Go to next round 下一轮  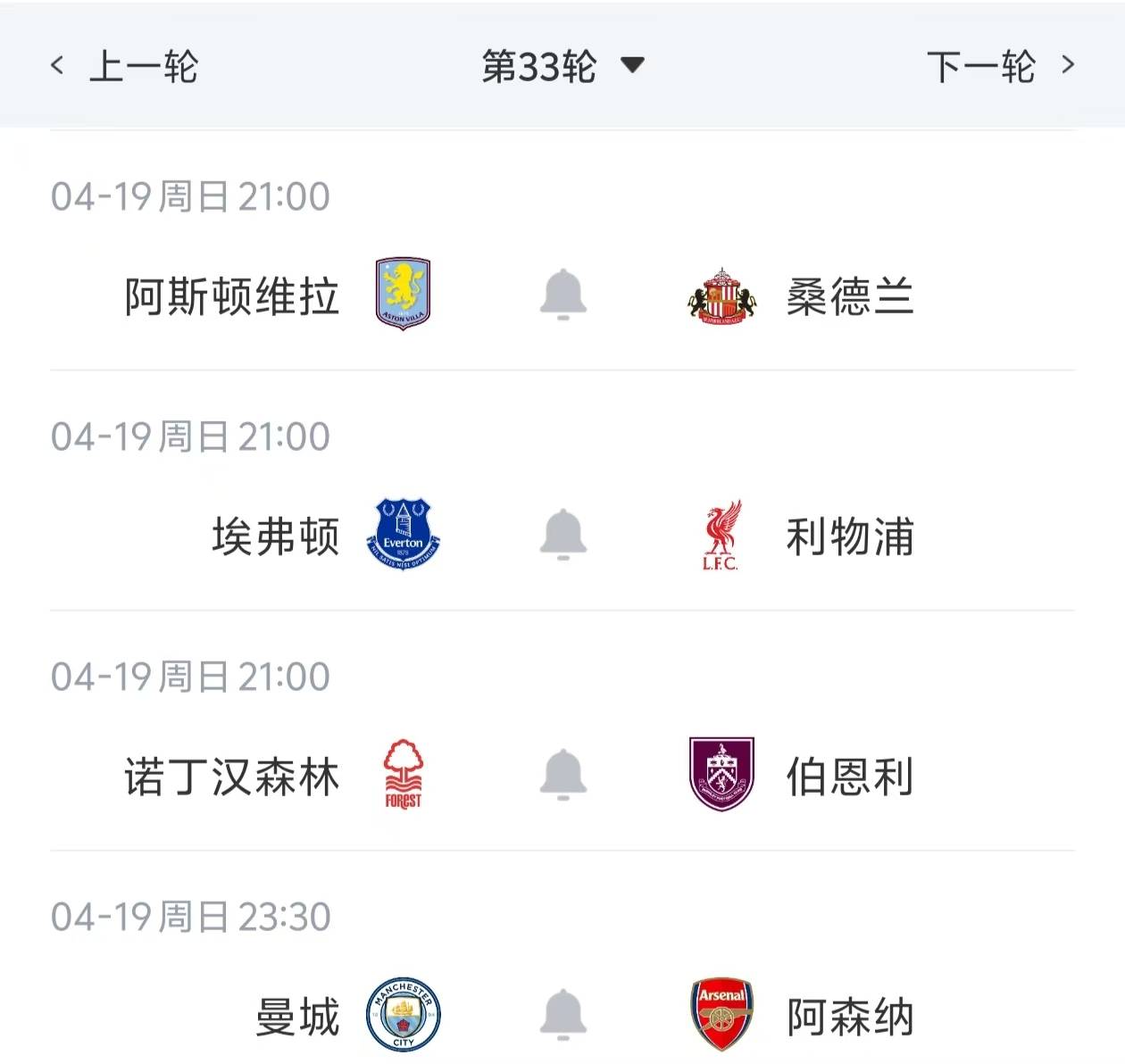pos(1000,66)
